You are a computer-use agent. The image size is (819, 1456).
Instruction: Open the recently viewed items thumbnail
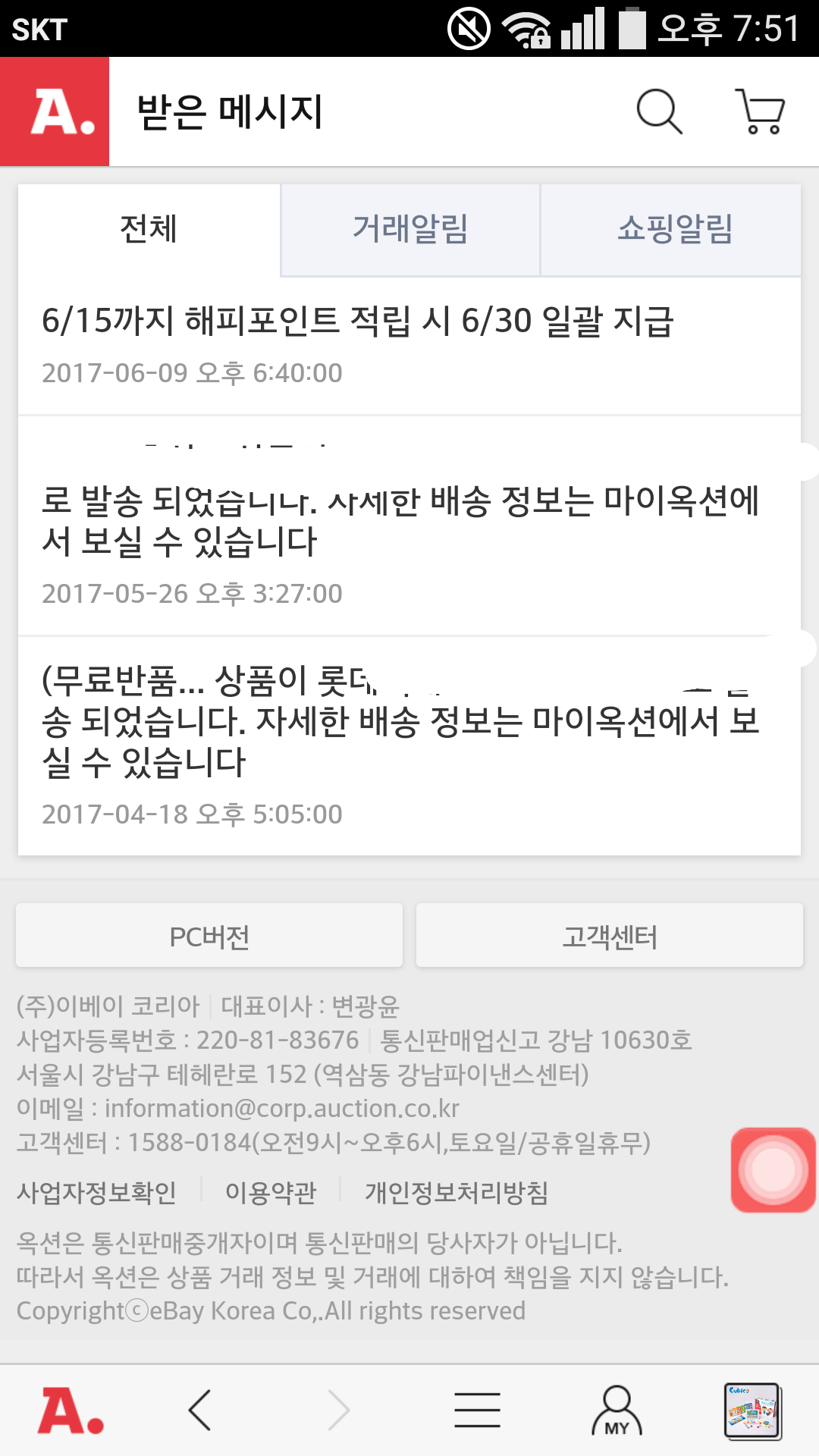click(752, 1411)
